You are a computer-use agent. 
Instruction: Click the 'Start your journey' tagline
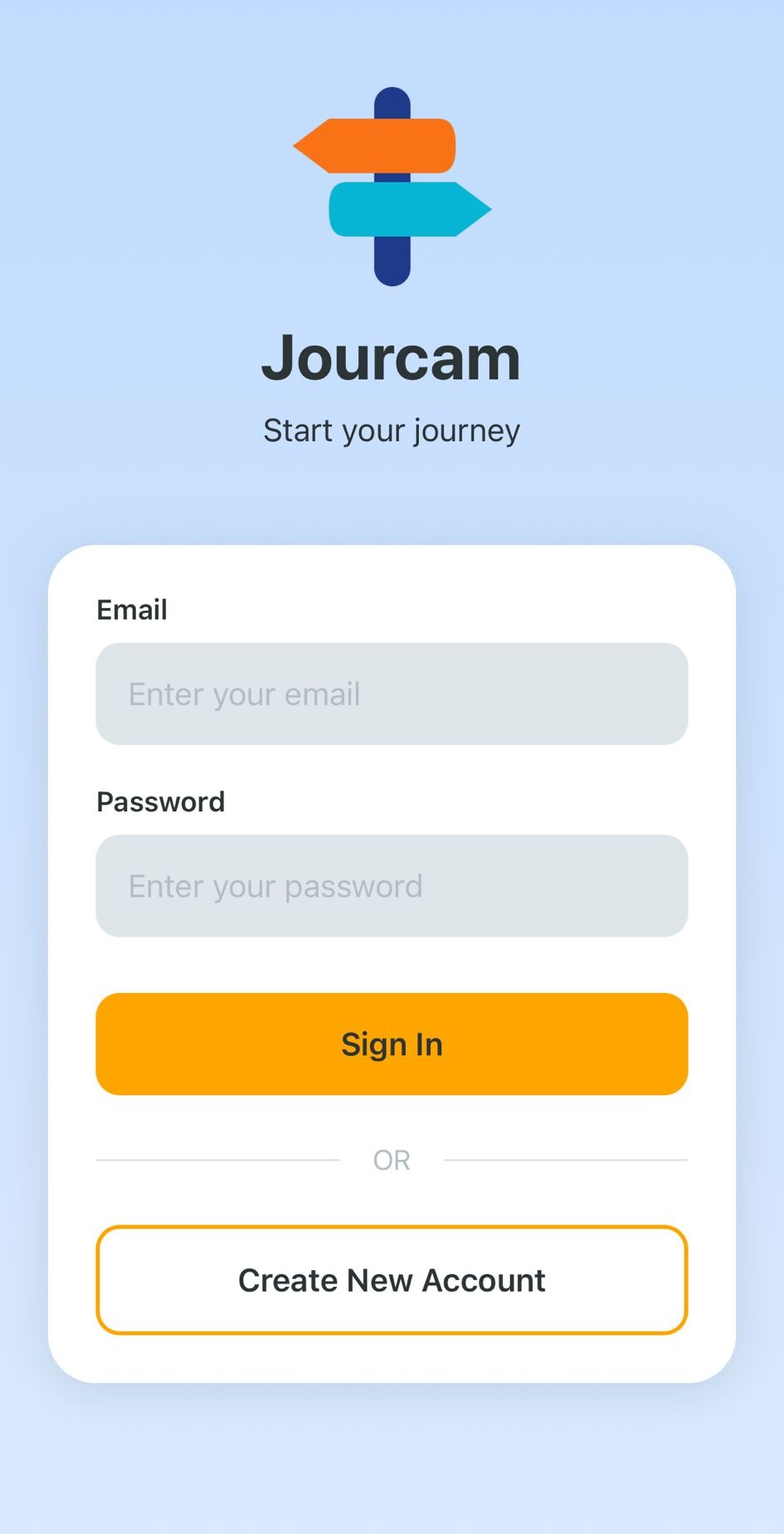(392, 430)
